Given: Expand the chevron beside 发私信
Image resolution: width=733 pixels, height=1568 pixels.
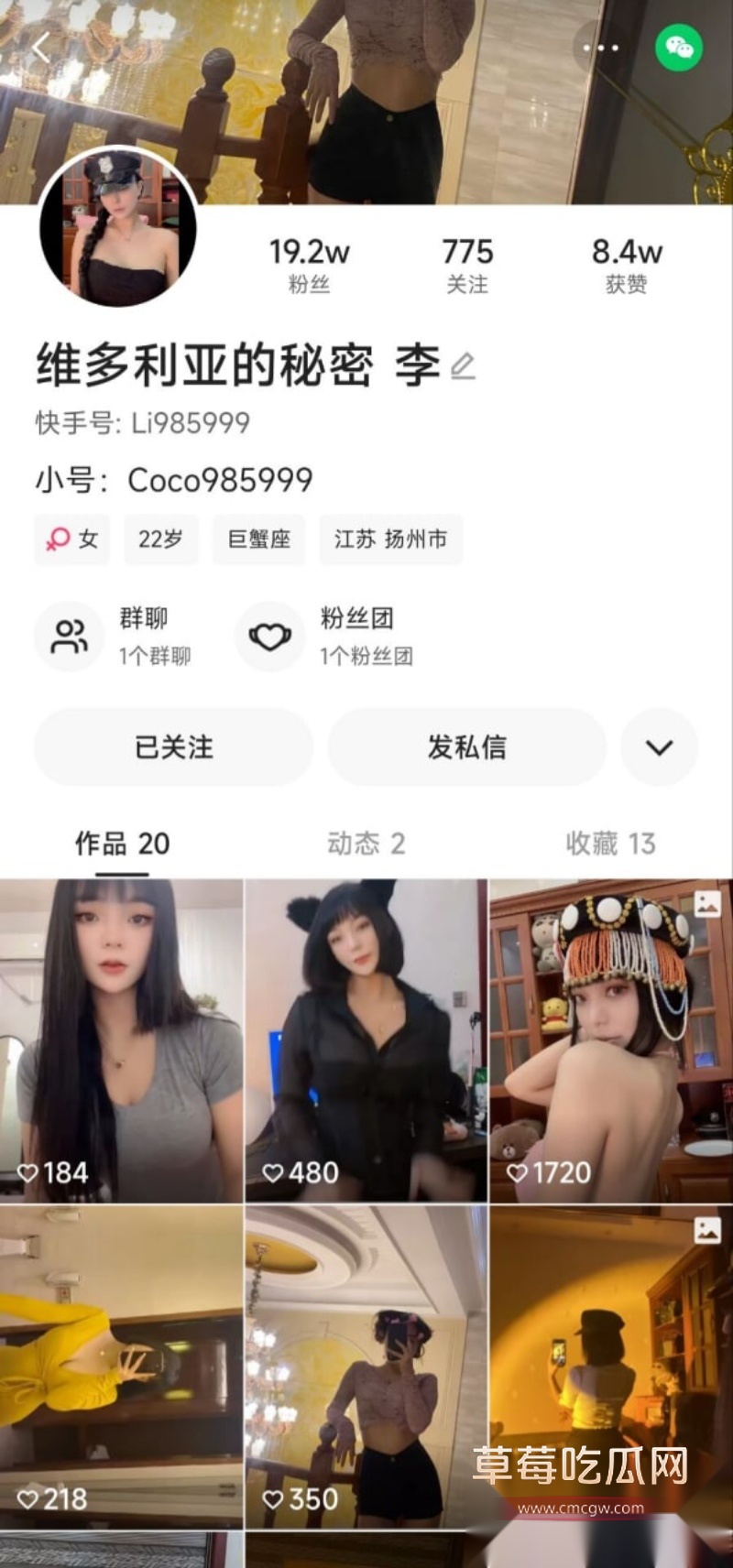Looking at the screenshot, I should [659, 748].
